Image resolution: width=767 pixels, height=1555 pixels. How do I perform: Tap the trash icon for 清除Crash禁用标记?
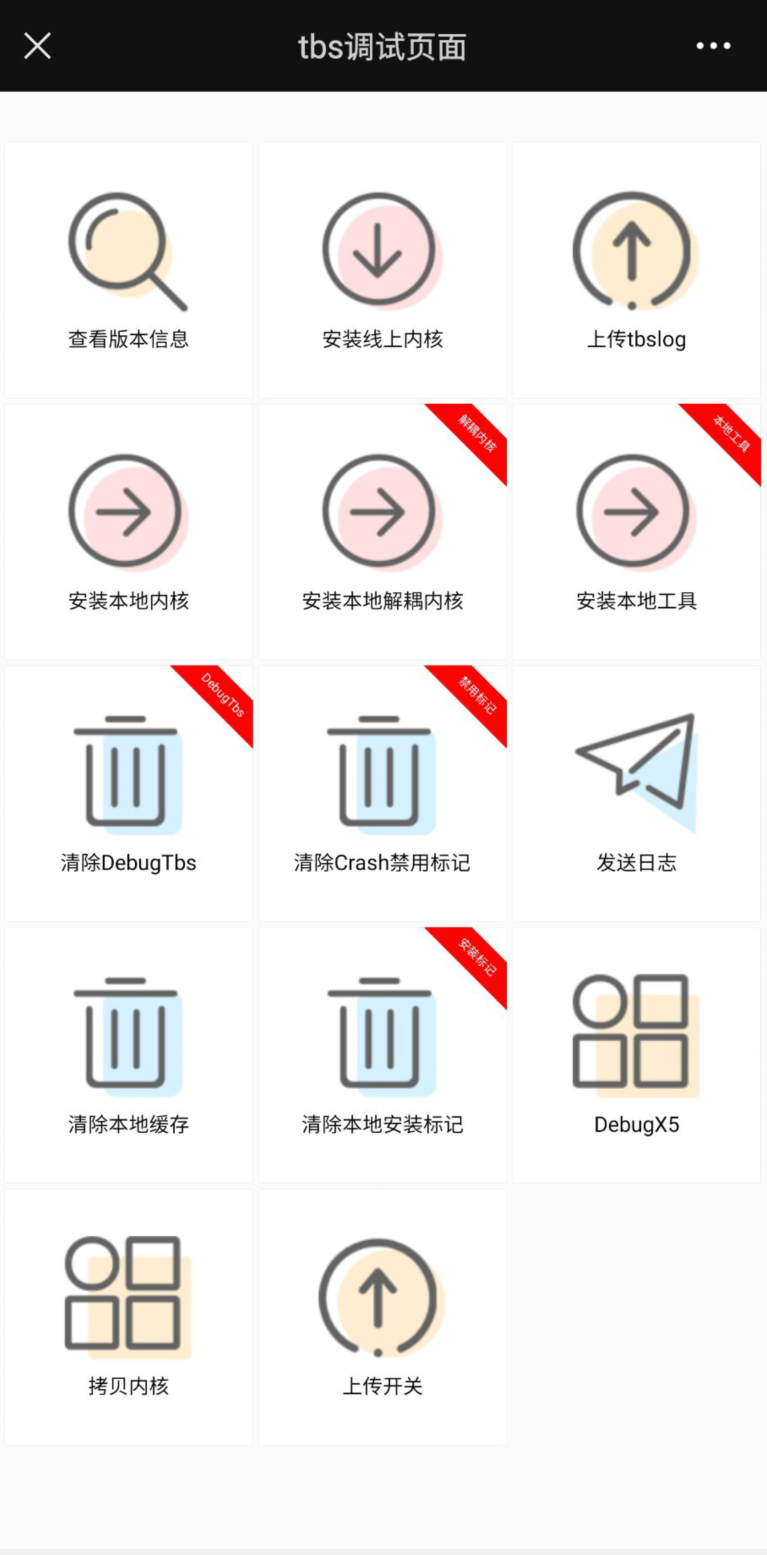coord(381,772)
